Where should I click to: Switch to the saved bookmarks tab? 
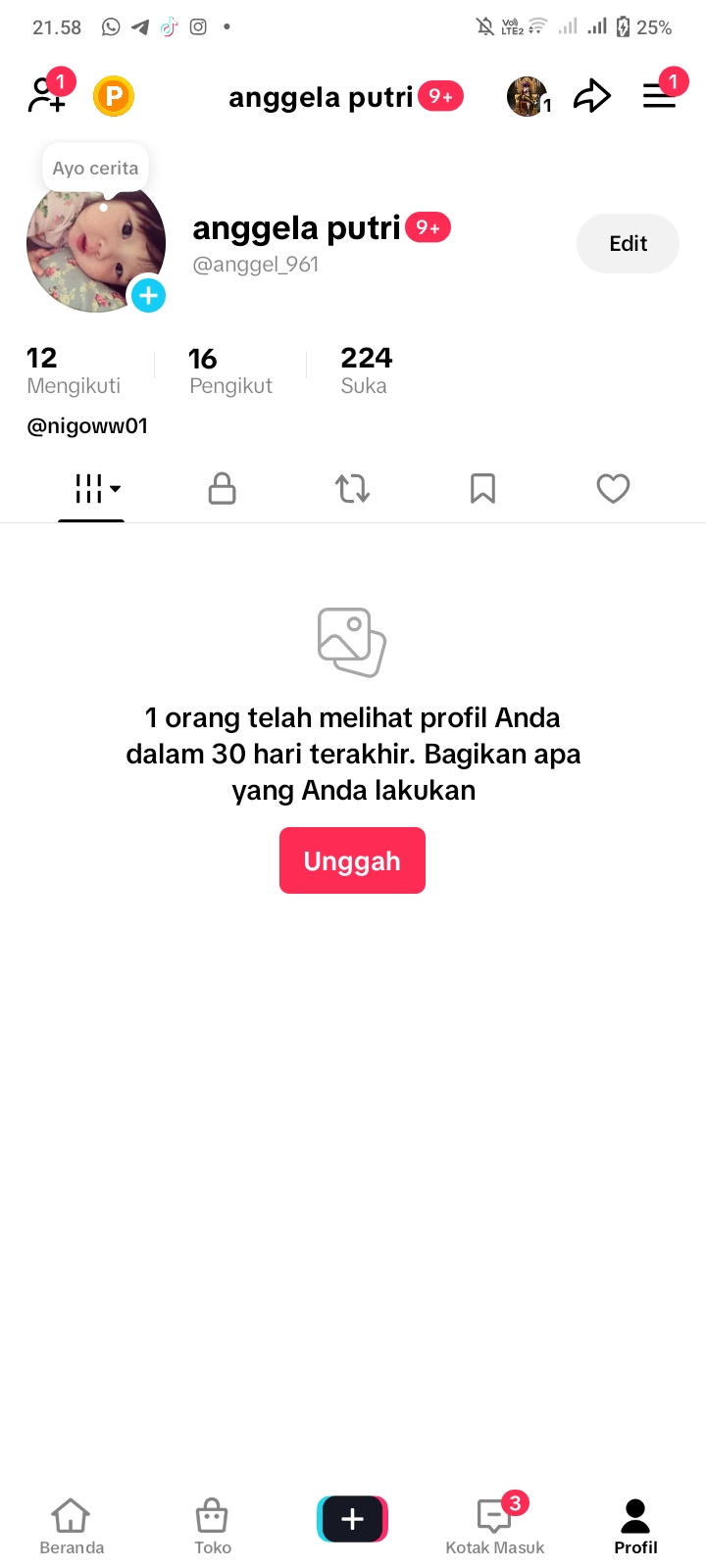[482, 488]
